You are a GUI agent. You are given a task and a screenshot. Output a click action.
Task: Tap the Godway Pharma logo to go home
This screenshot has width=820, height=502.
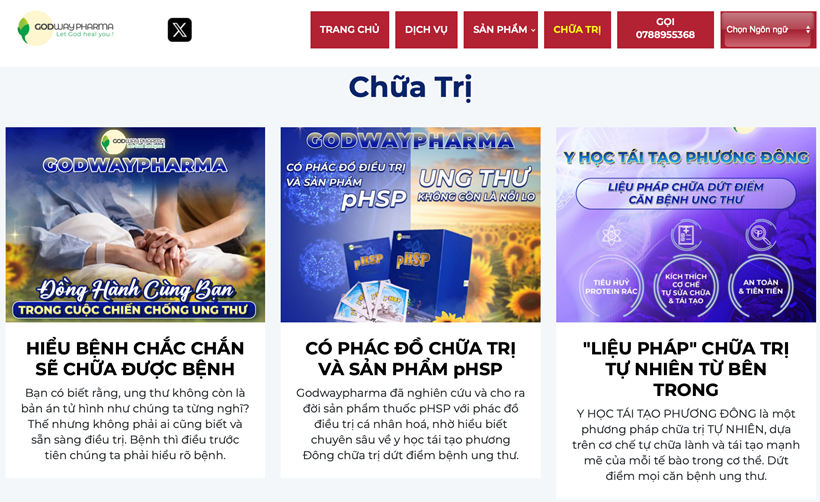tap(66, 29)
